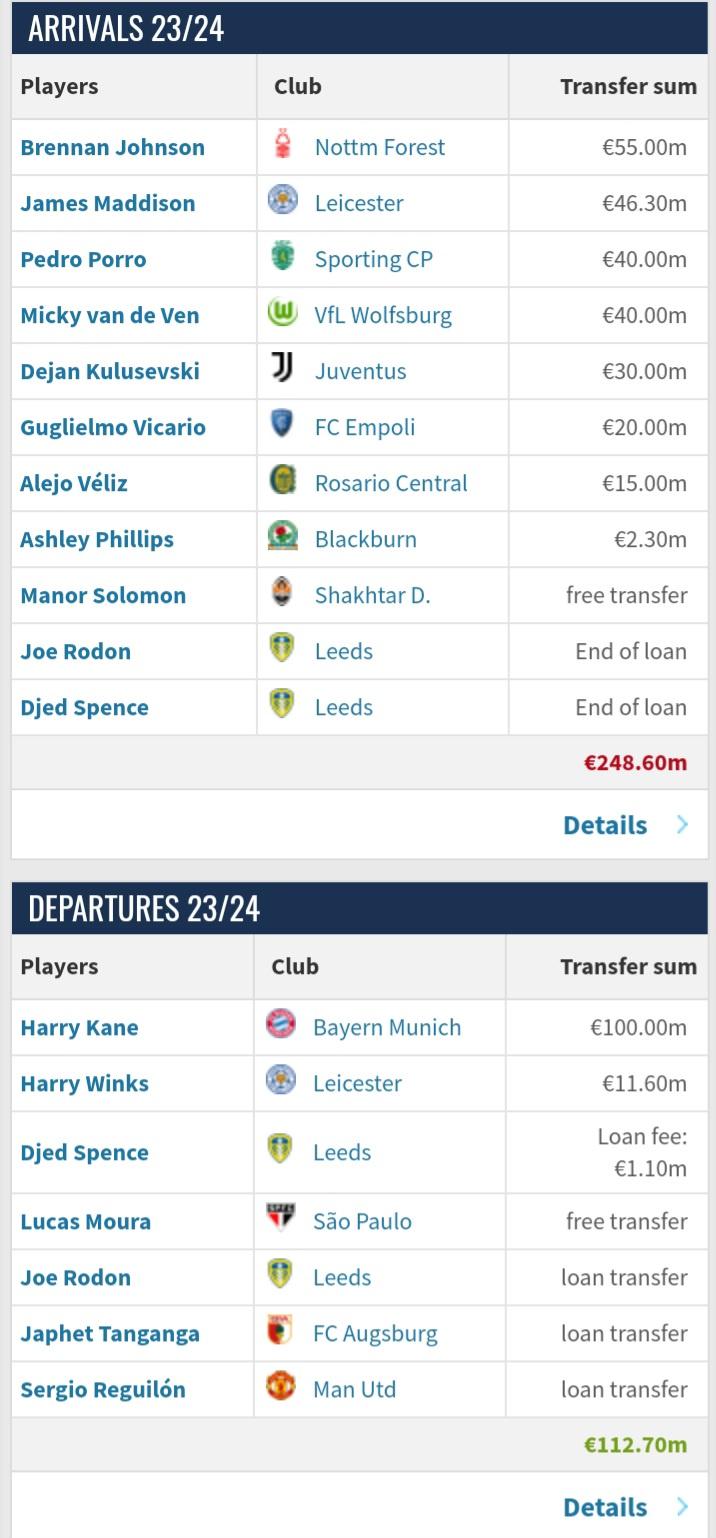This screenshot has height=1538, width=716.
Task: Open Micky van de Ven's profile
Action: coord(109,315)
